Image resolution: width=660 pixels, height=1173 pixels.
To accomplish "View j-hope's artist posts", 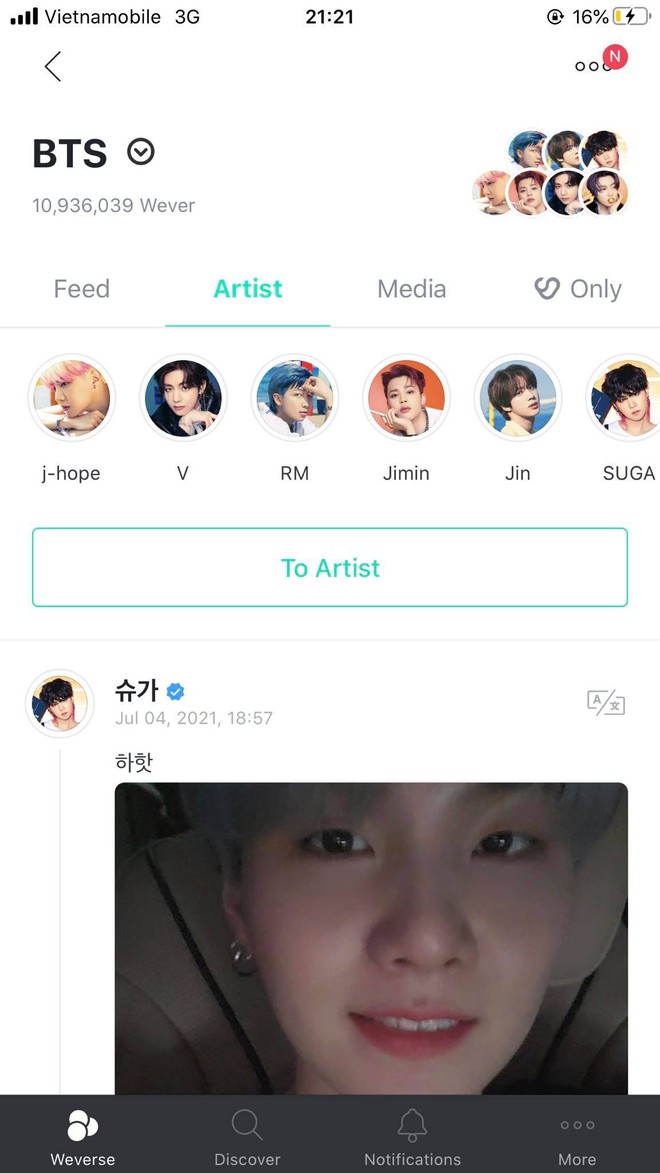I will coord(71,419).
